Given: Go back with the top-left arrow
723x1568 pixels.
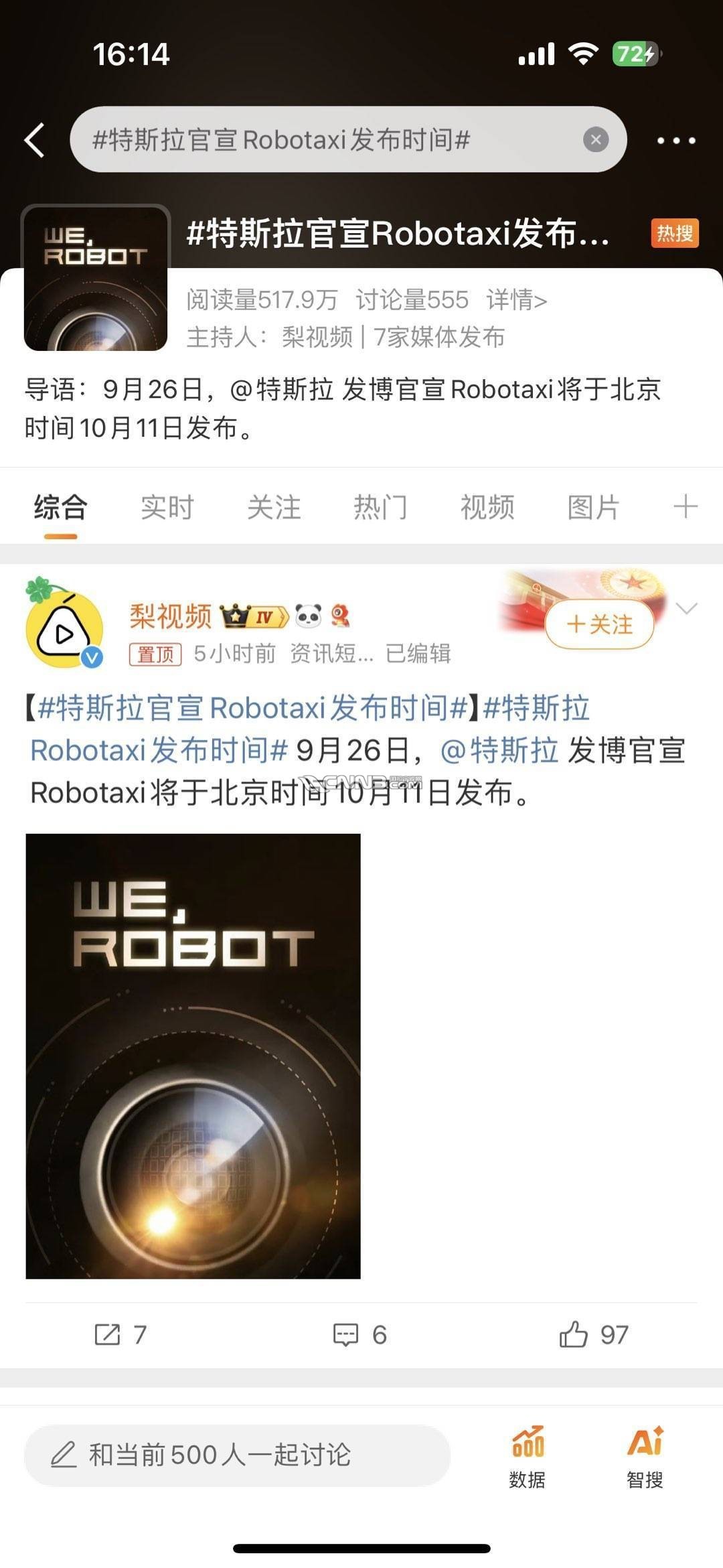Looking at the screenshot, I should coord(35,140).
